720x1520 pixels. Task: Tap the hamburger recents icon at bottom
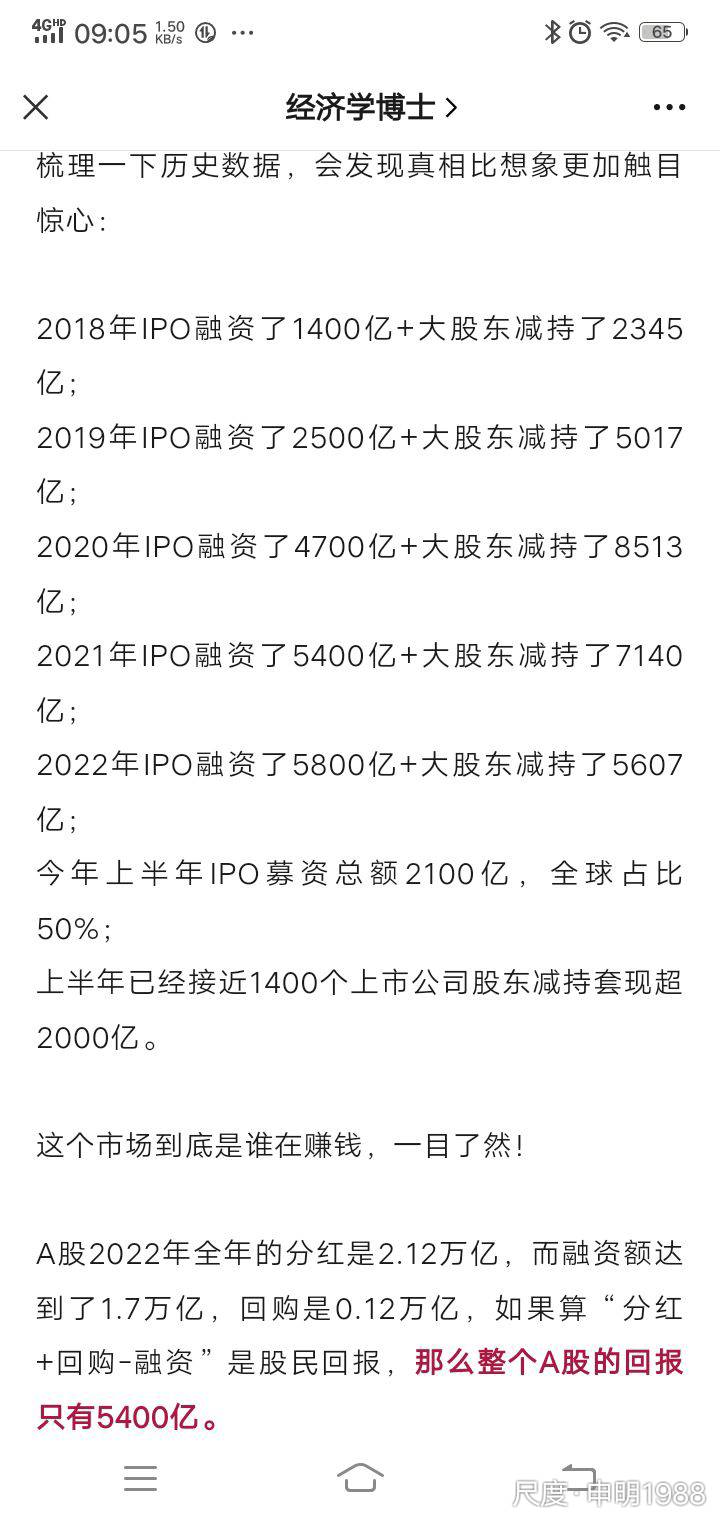click(141, 1479)
